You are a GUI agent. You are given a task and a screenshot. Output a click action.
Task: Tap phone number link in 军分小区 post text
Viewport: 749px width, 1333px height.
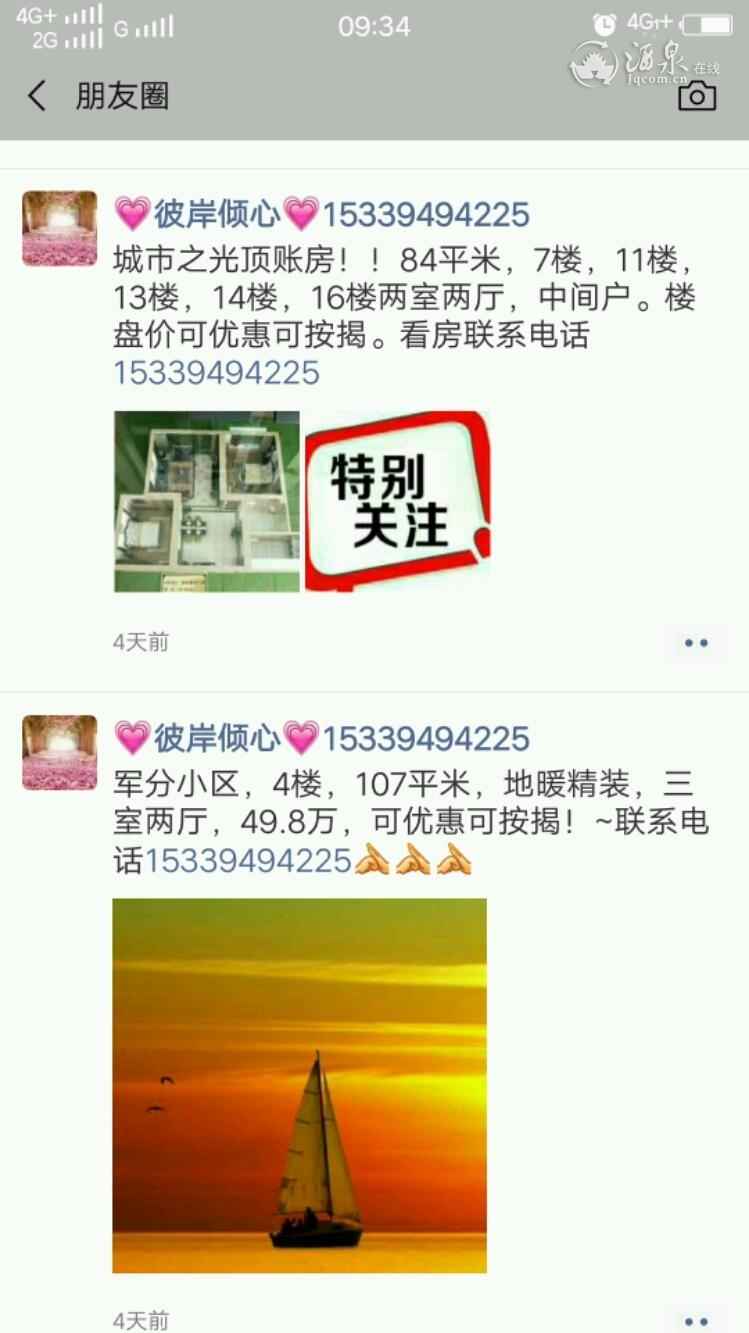248,861
